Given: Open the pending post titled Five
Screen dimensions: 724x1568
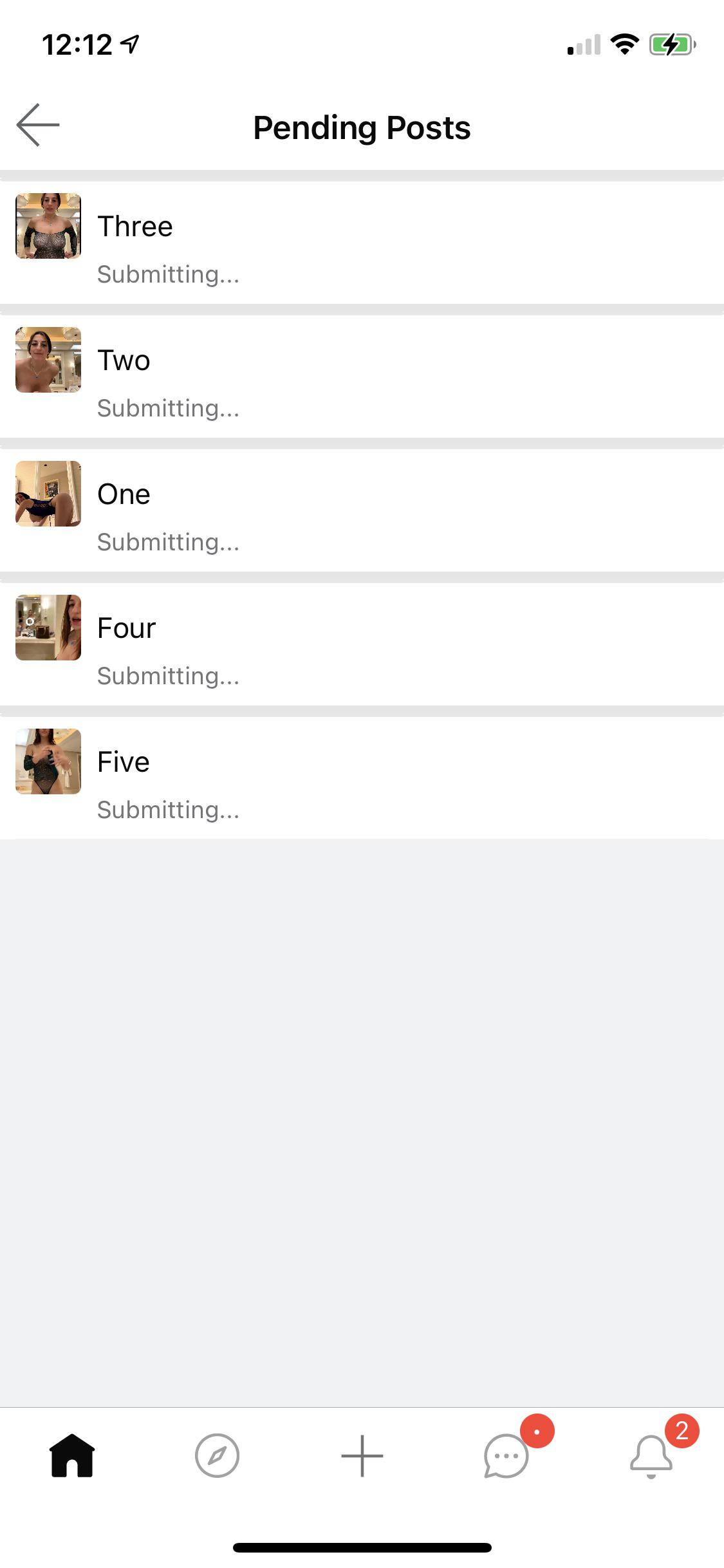Looking at the screenshot, I should tap(124, 762).
